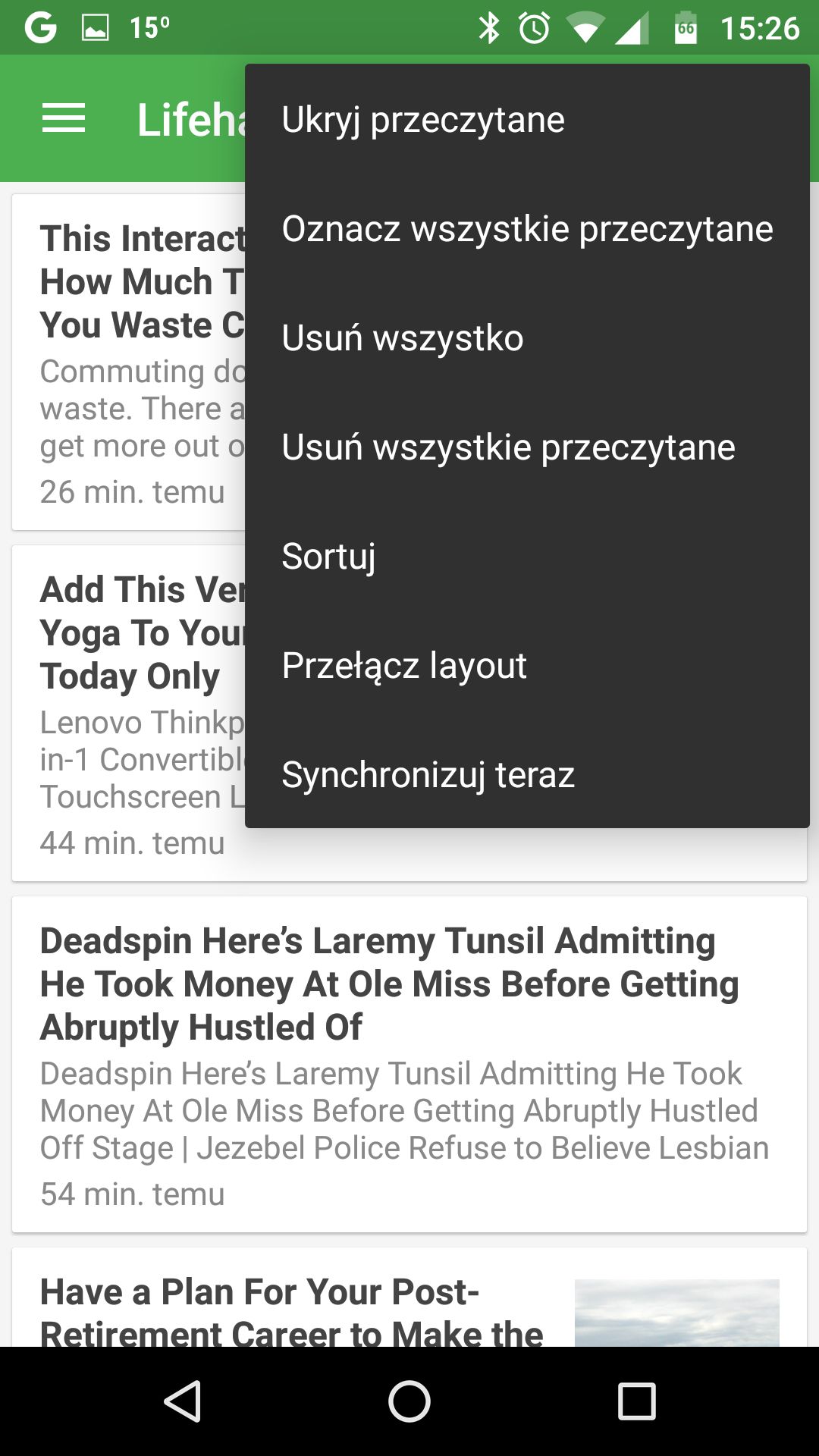The image size is (819, 1456).
Task: Tap the system back button
Action: [182, 1401]
